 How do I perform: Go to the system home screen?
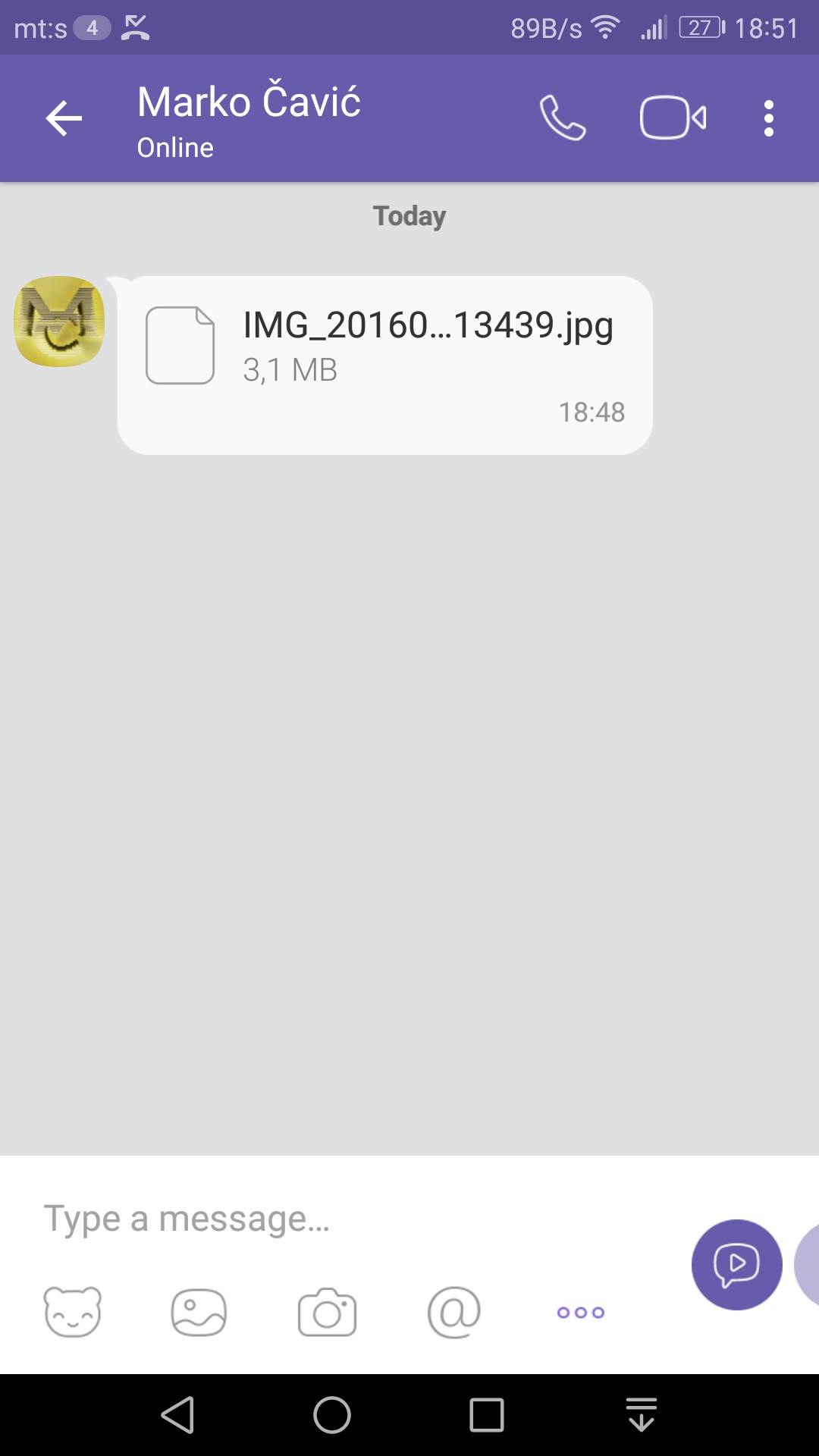(x=332, y=1415)
